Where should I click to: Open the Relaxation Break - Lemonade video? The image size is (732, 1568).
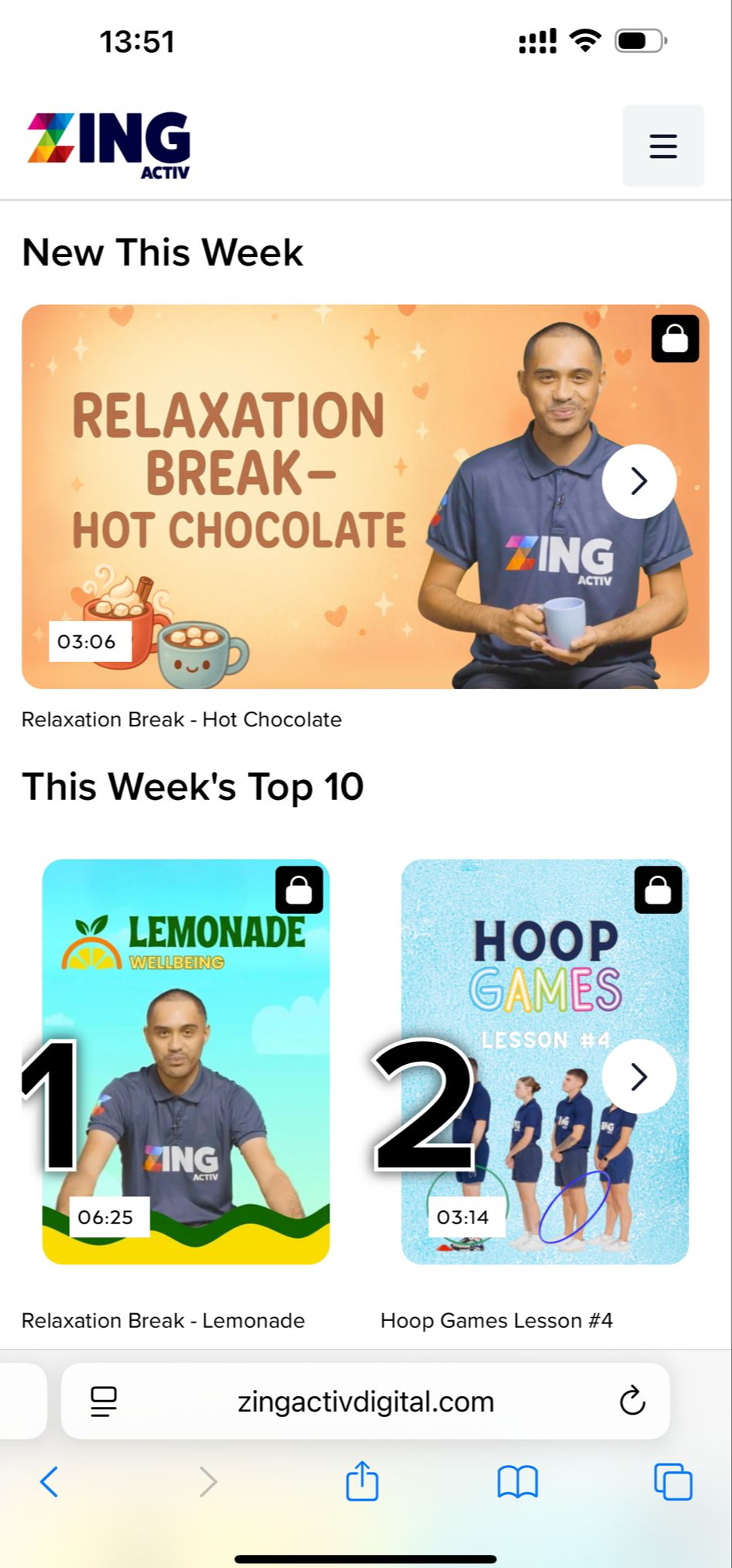[186, 1061]
